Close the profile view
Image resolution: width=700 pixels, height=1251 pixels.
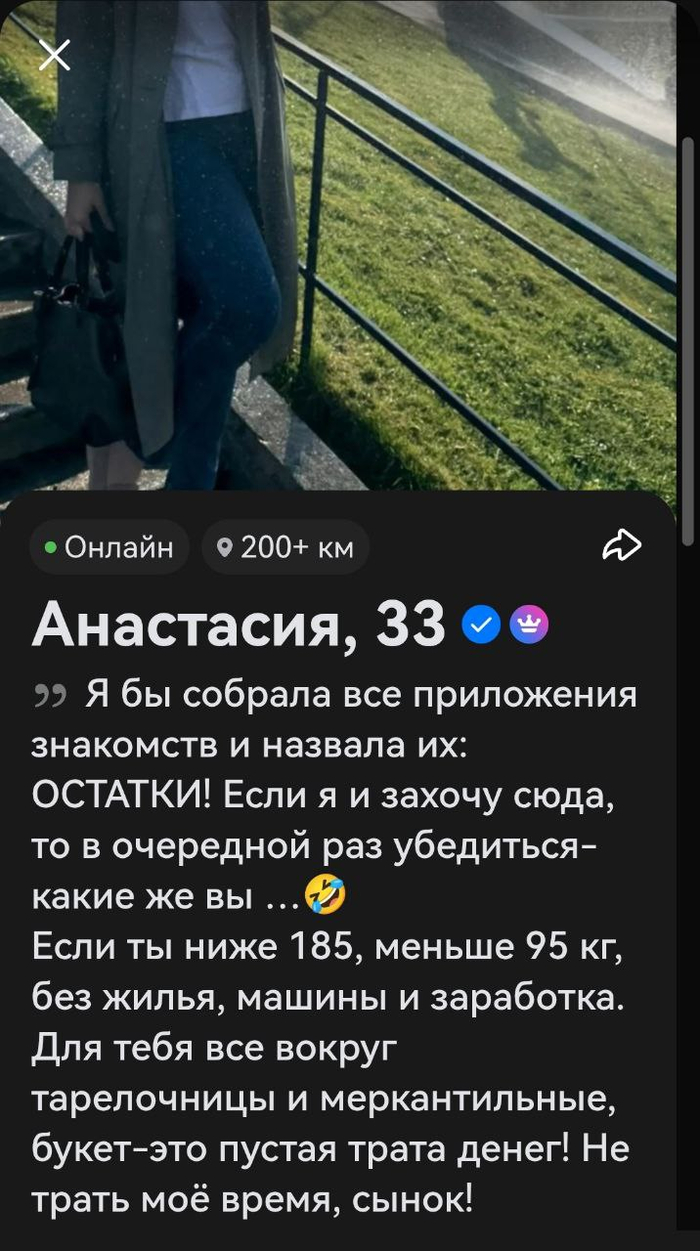54,55
